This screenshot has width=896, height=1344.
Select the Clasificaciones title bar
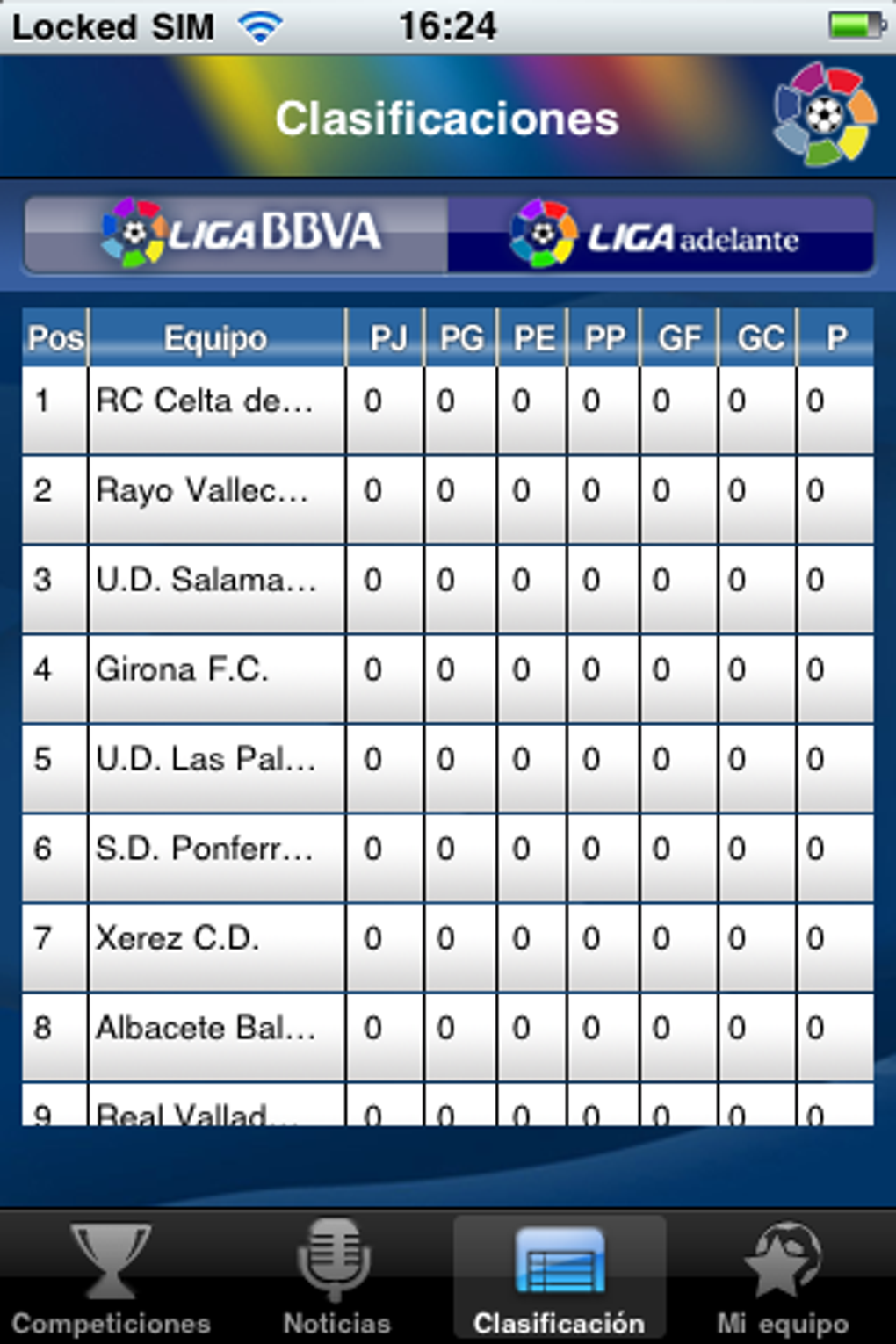(x=448, y=119)
